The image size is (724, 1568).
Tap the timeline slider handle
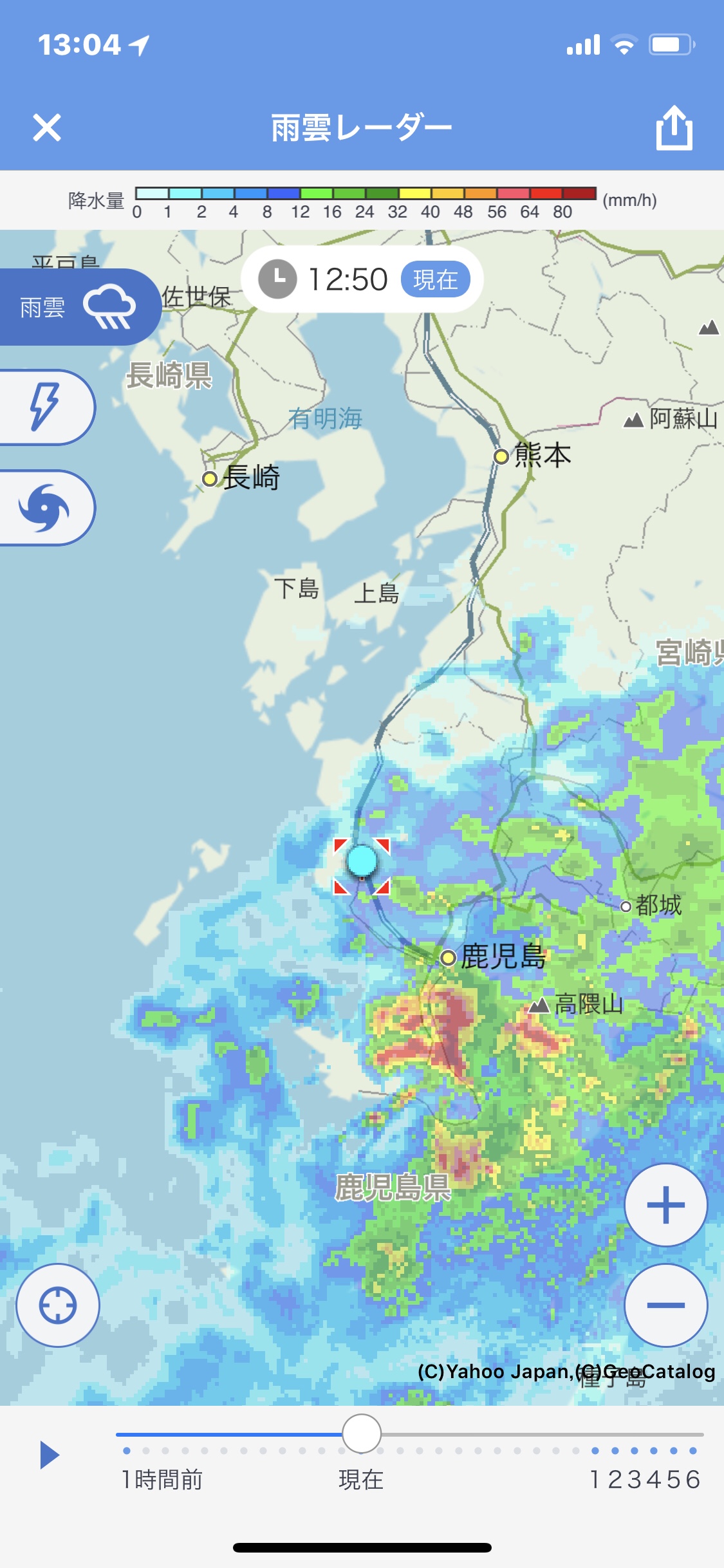click(x=362, y=1434)
